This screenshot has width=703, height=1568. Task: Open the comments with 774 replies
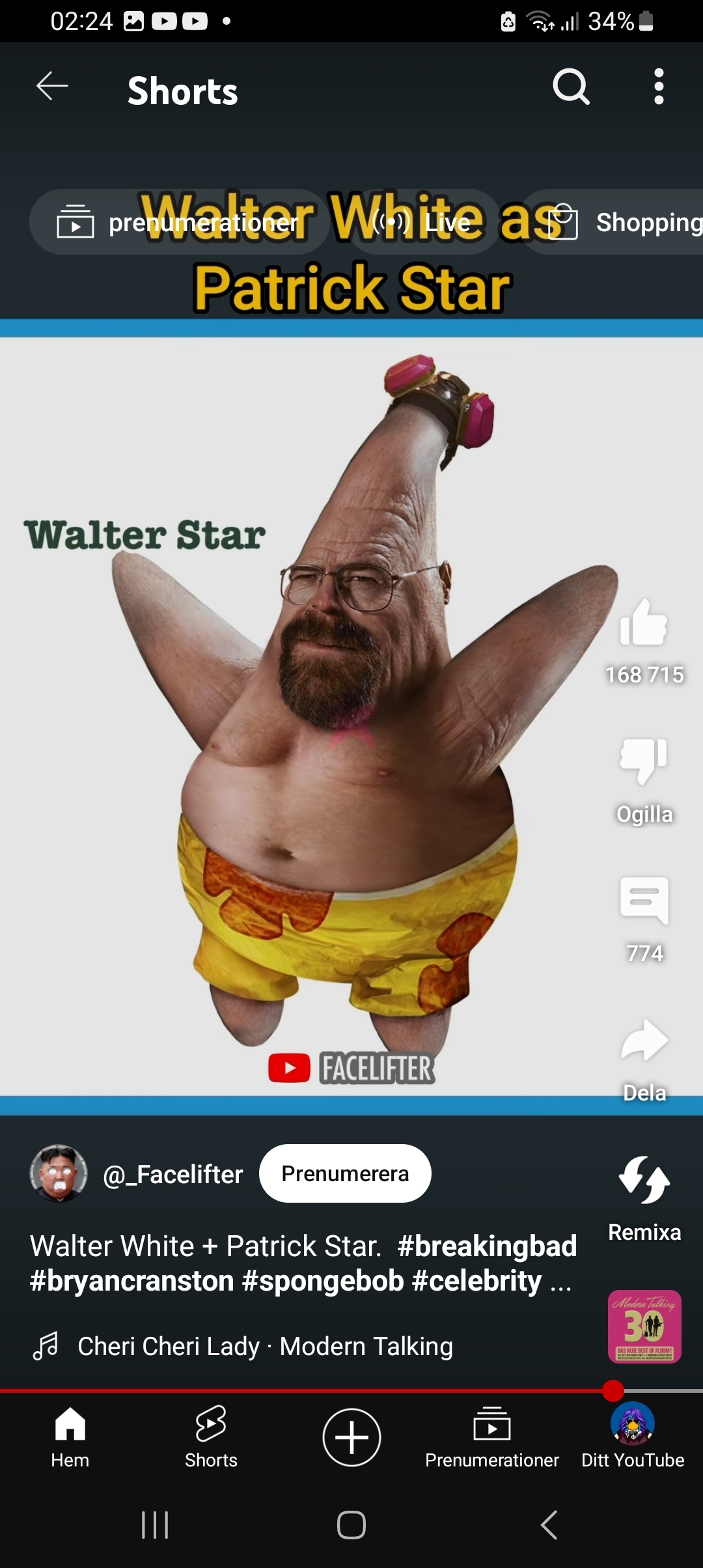[x=644, y=902]
